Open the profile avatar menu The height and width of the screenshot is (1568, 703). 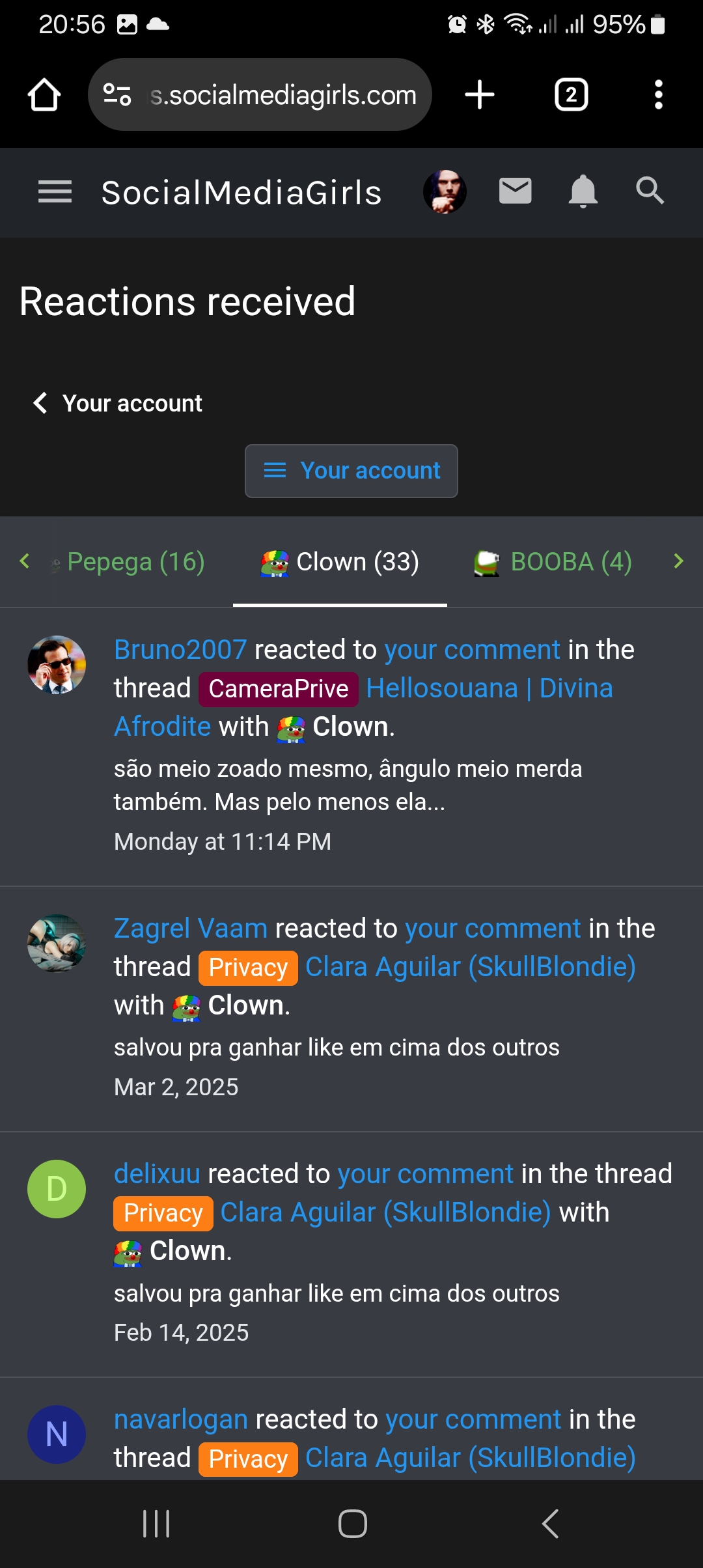[445, 192]
